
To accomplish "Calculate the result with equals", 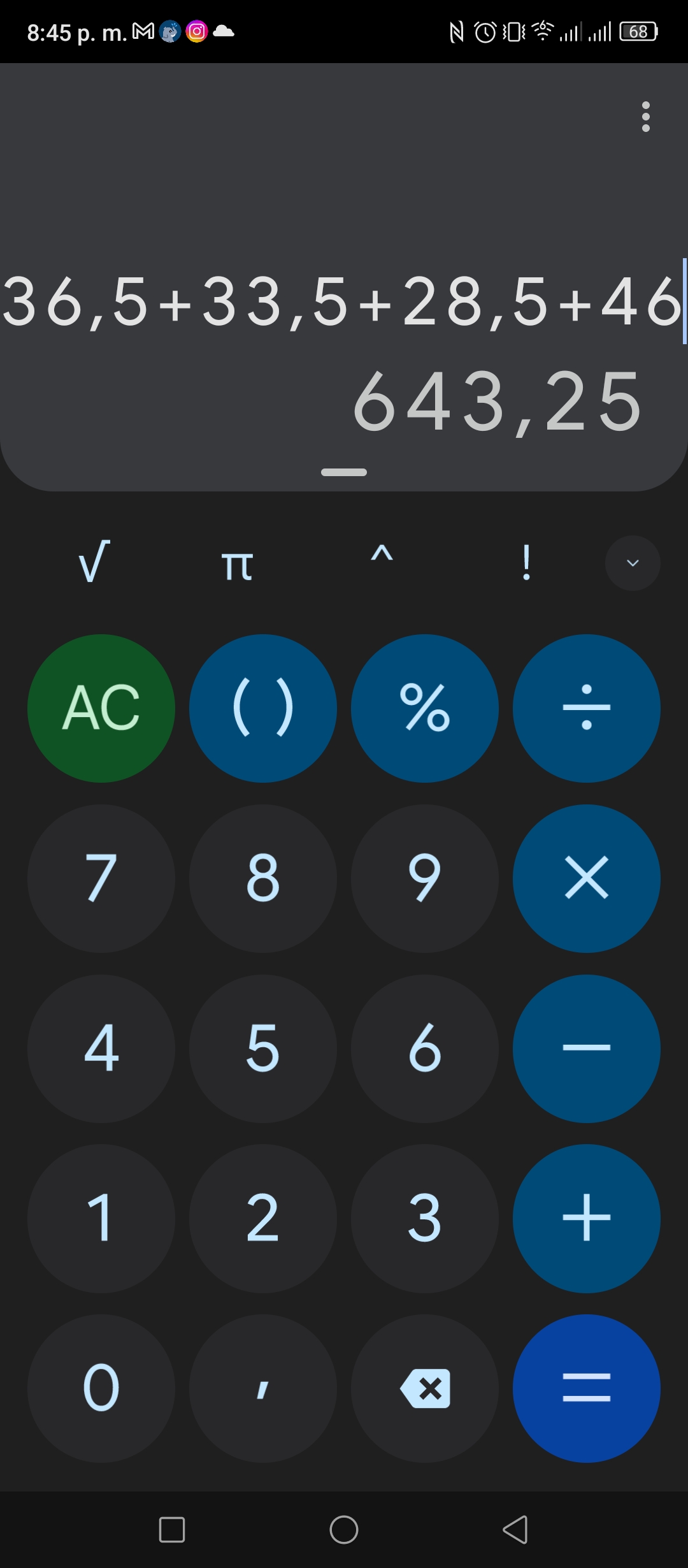I will [587, 1389].
